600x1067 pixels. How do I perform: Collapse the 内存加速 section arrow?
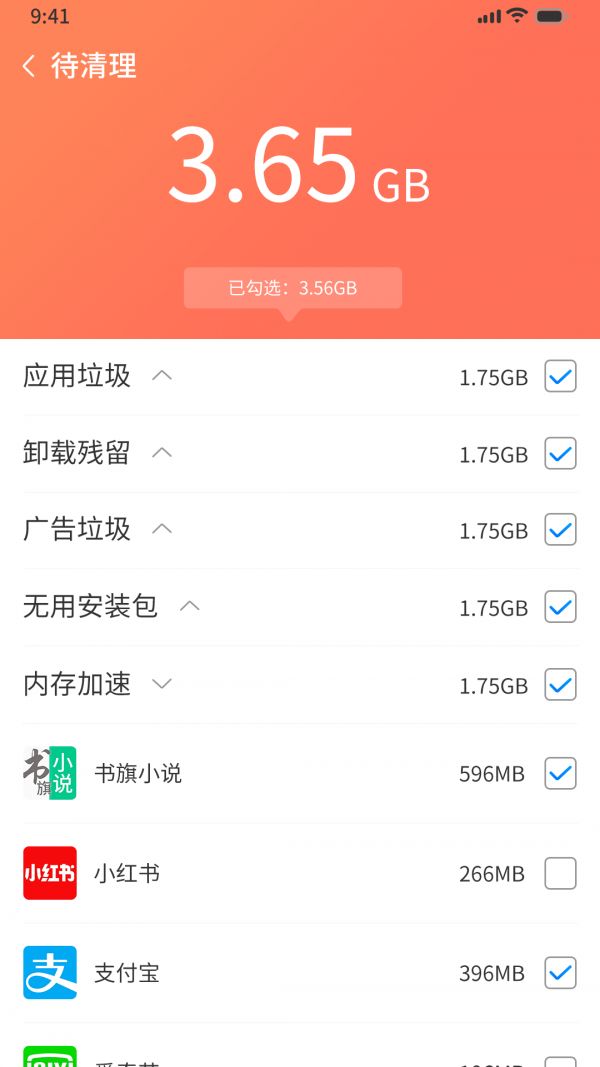tap(162, 685)
